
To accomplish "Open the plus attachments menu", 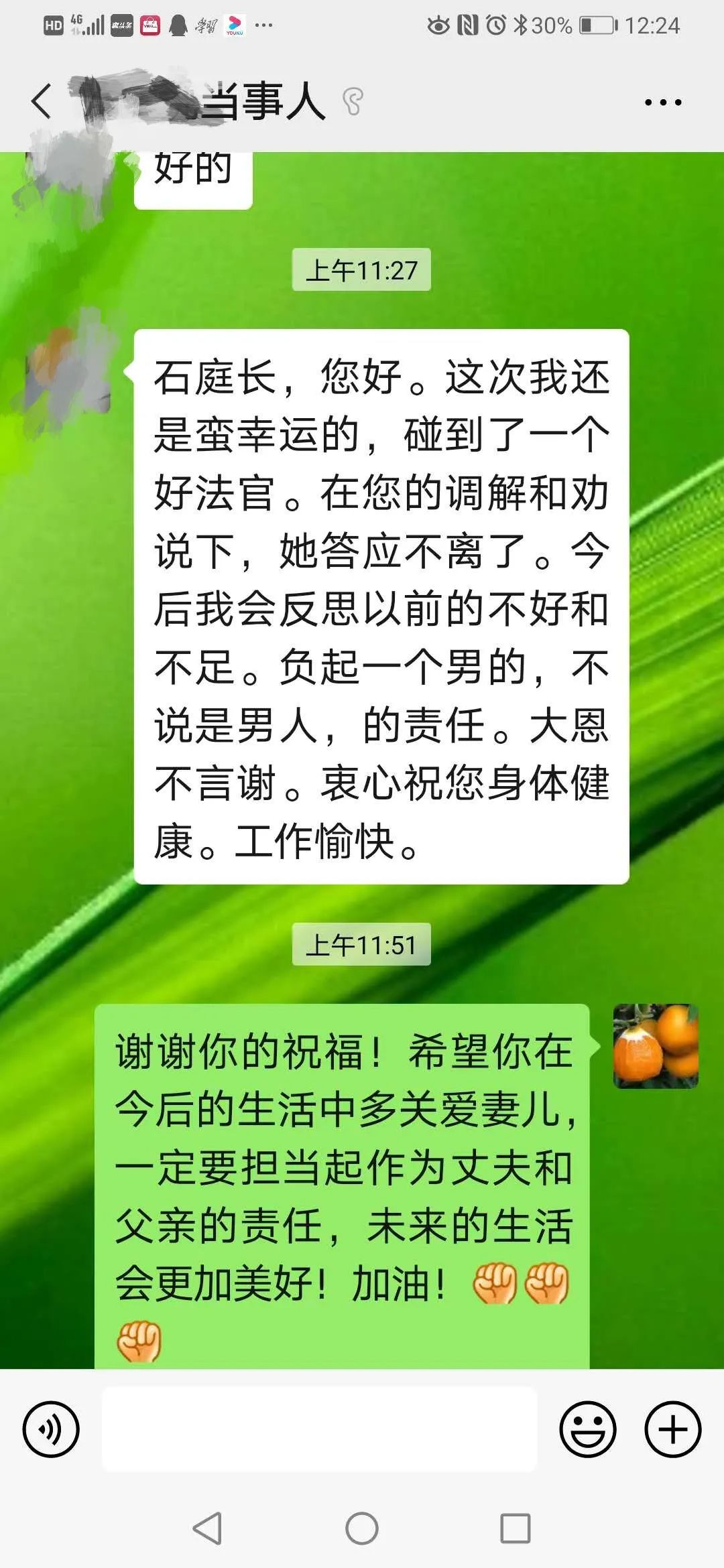I will point(672,1429).
